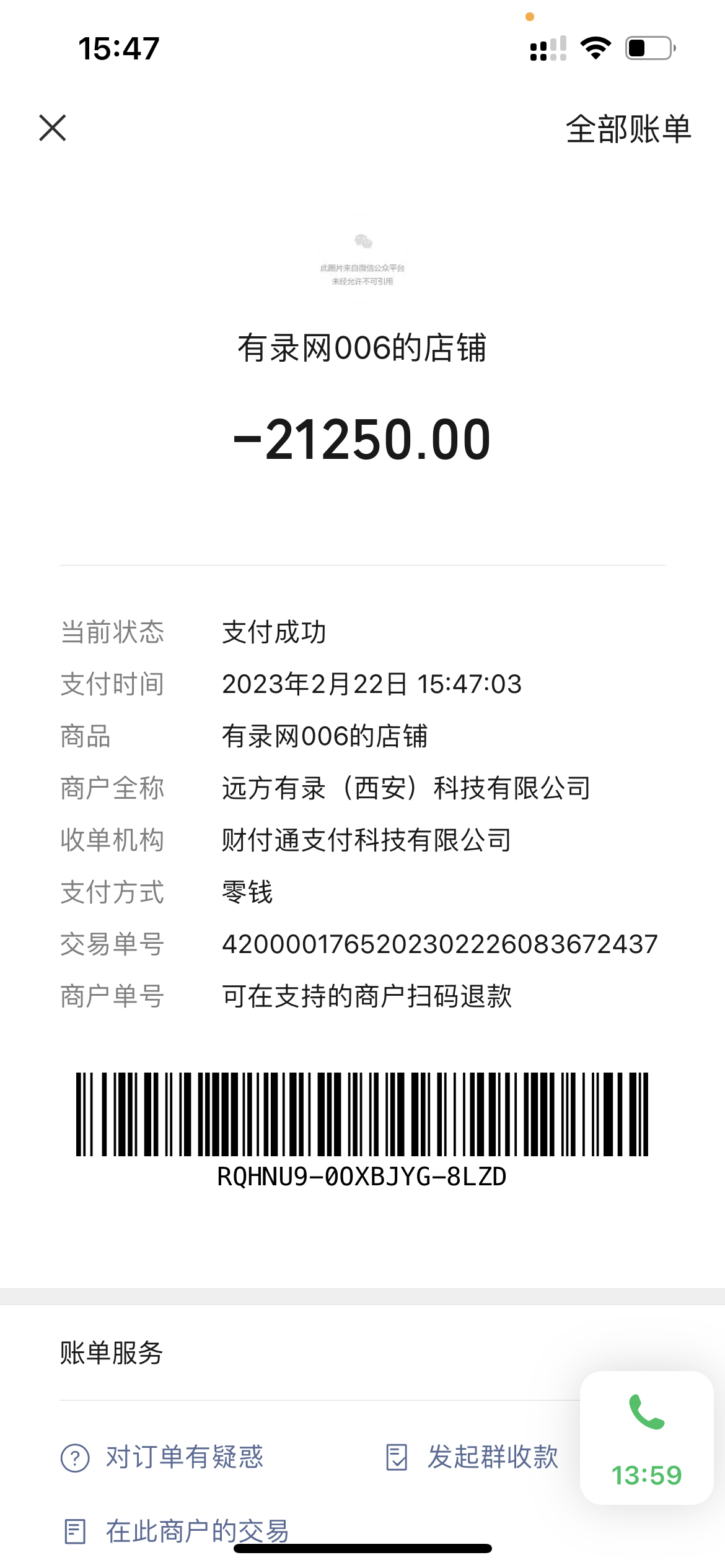The height and width of the screenshot is (1568, 725).
Task: Close the payment detail page
Action: pyautogui.click(x=53, y=128)
